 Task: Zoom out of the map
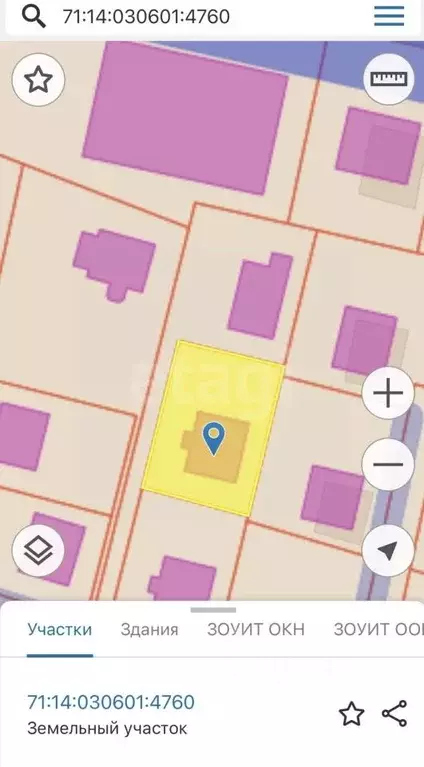[388, 464]
